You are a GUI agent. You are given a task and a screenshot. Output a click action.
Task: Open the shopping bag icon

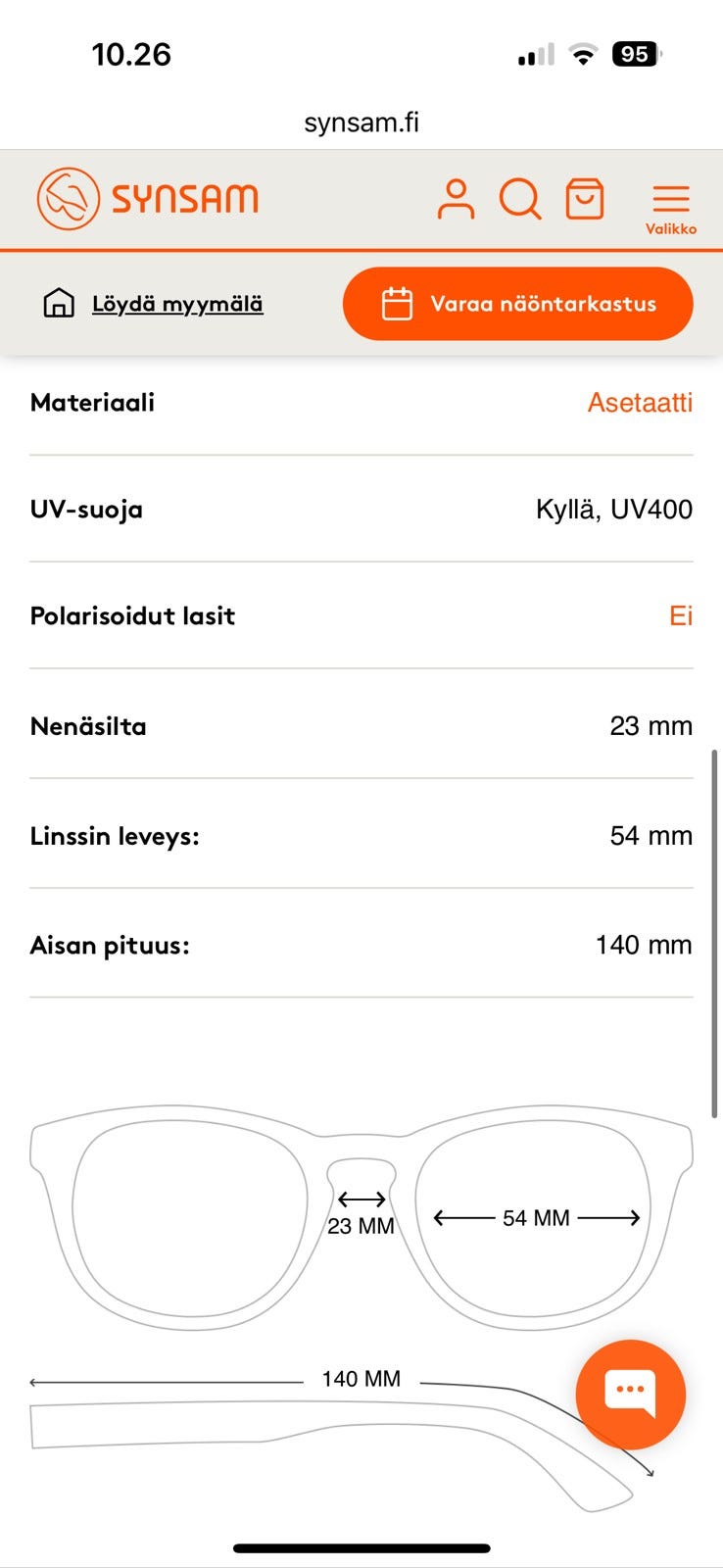click(x=584, y=199)
